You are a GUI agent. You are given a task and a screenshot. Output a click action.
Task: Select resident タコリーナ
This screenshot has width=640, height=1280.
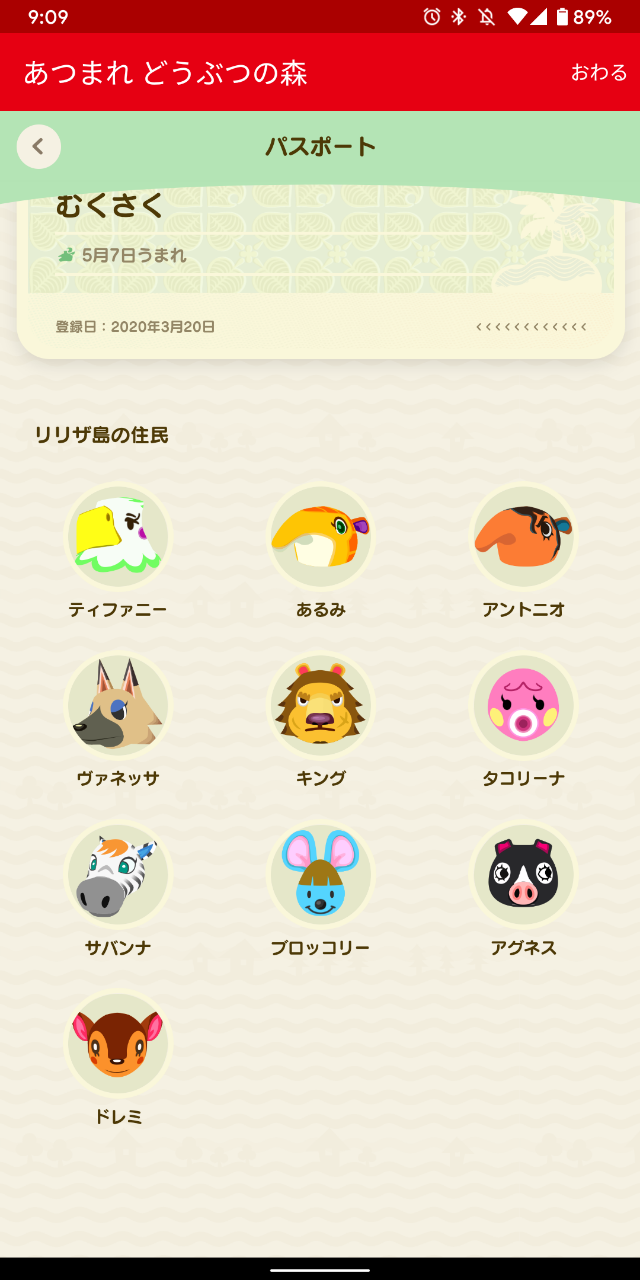[x=523, y=707]
